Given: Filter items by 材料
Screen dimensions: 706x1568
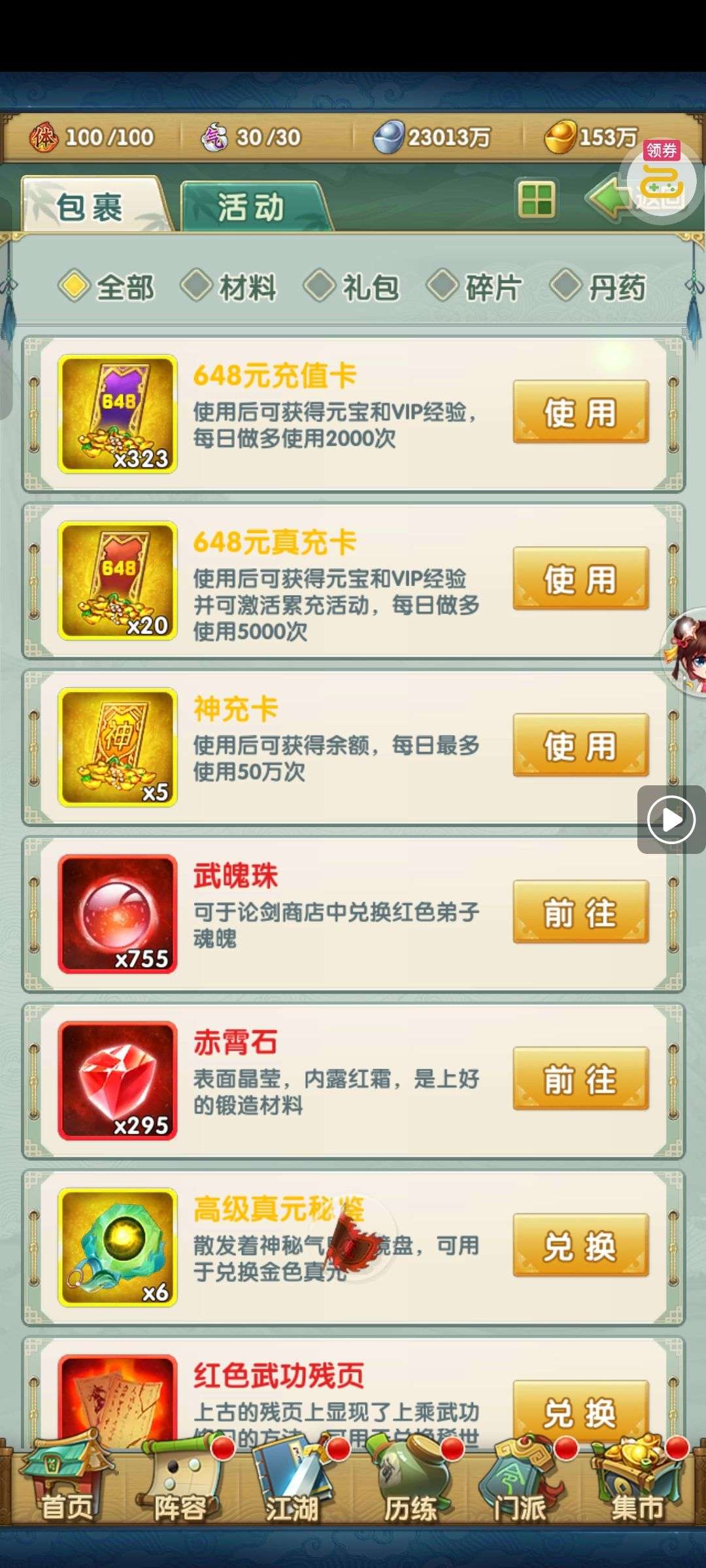Looking at the screenshot, I should tap(229, 287).
